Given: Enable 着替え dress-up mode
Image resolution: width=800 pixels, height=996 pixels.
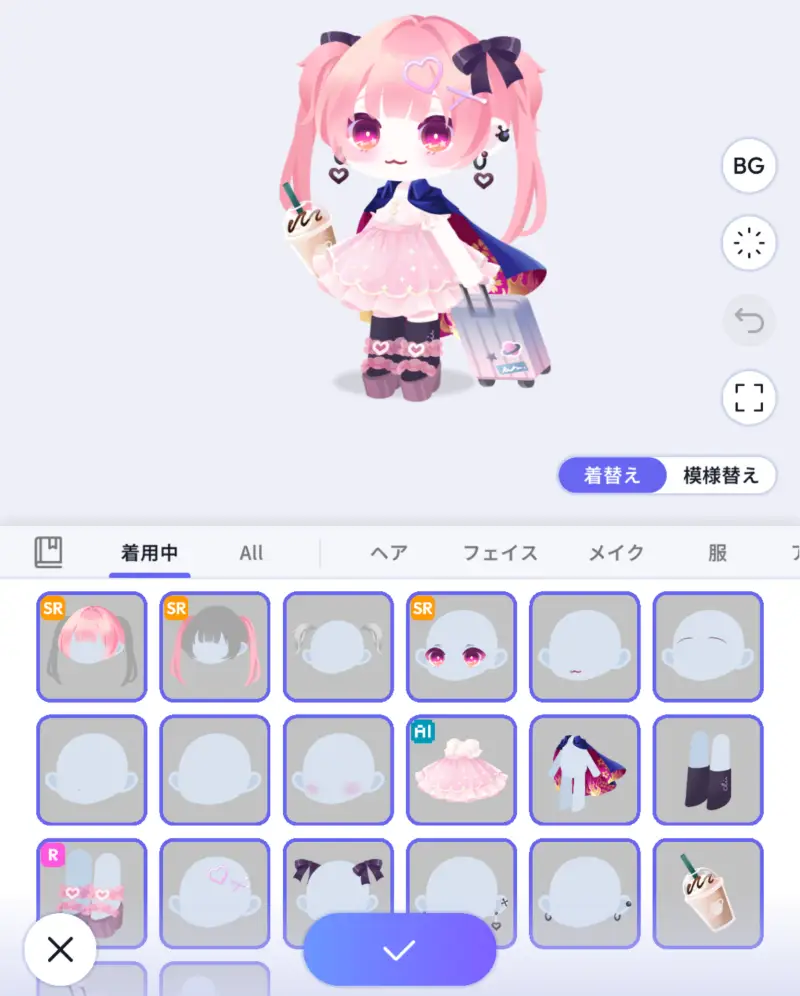Looking at the screenshot, I should coord(612,475).
